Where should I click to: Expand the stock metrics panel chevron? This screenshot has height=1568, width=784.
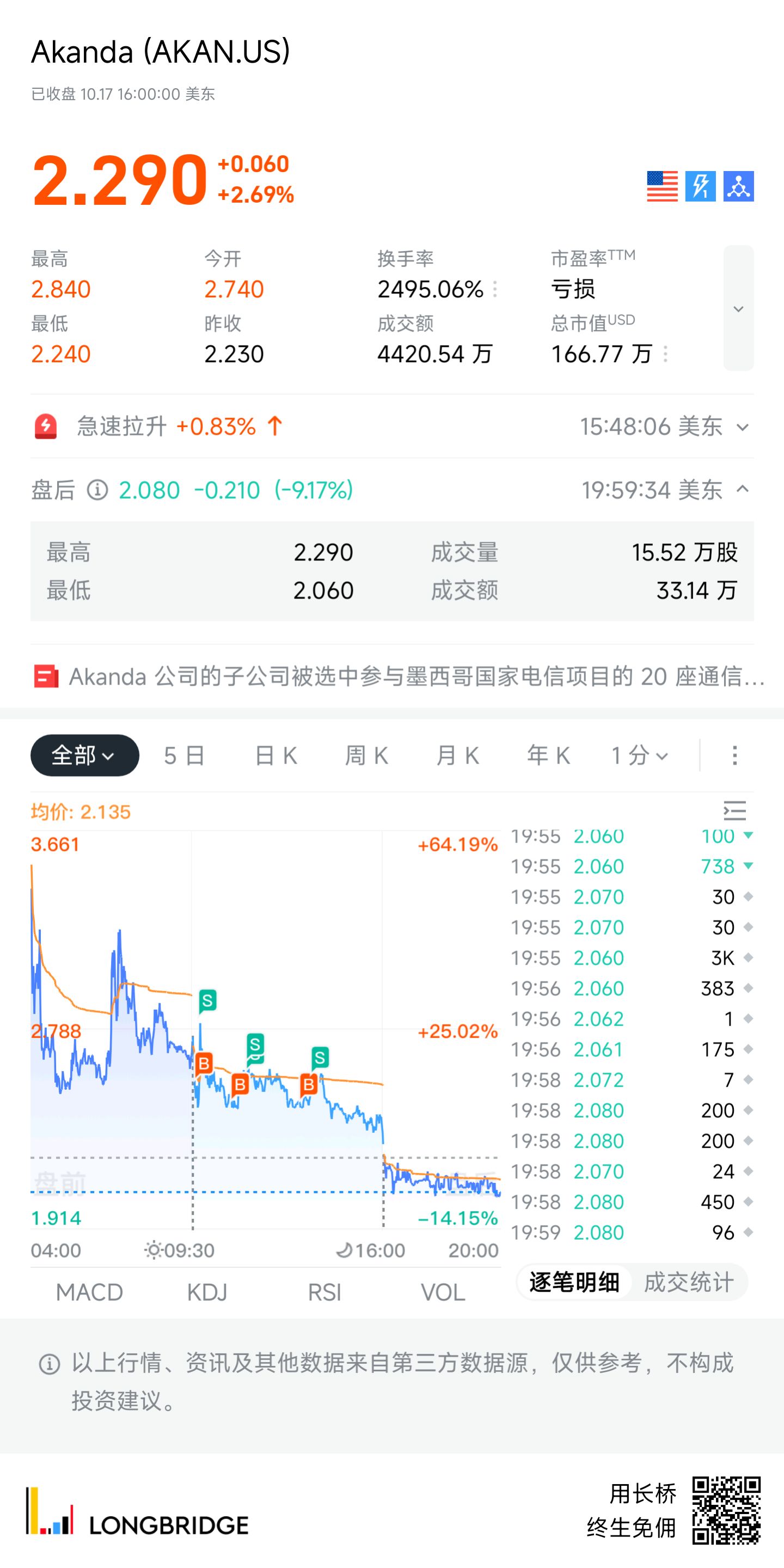click(738, 309)
